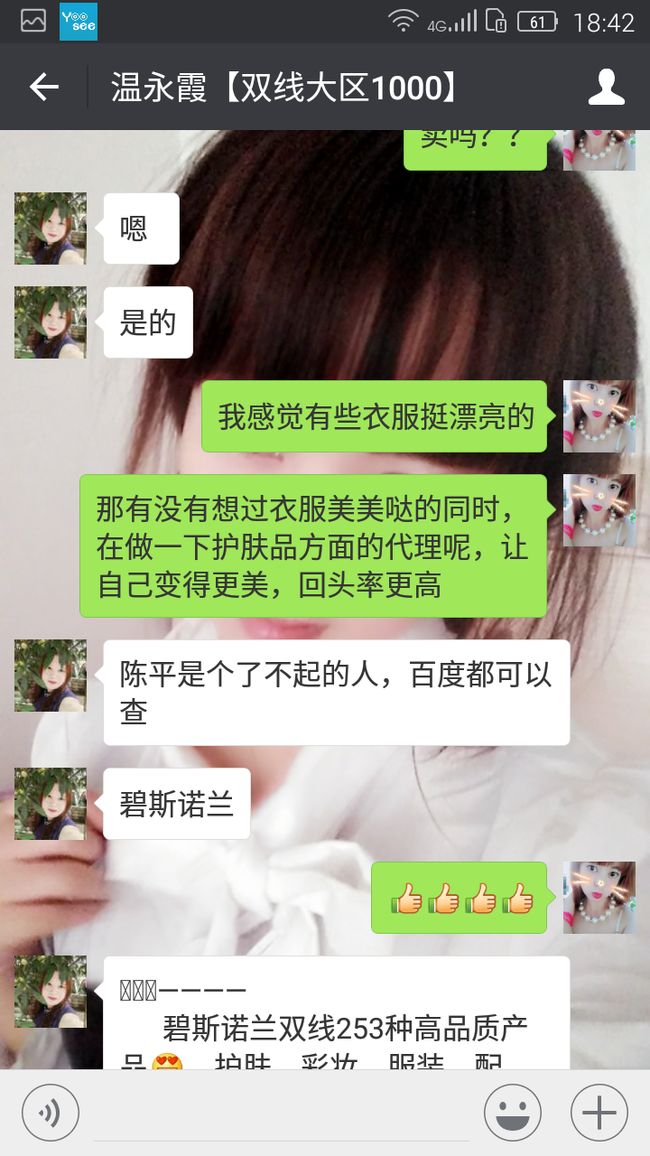The height and width of the screenshot is (1156, 650).
Task: Tap contact avatar beside 嗯 message
Action: (50, 229)
